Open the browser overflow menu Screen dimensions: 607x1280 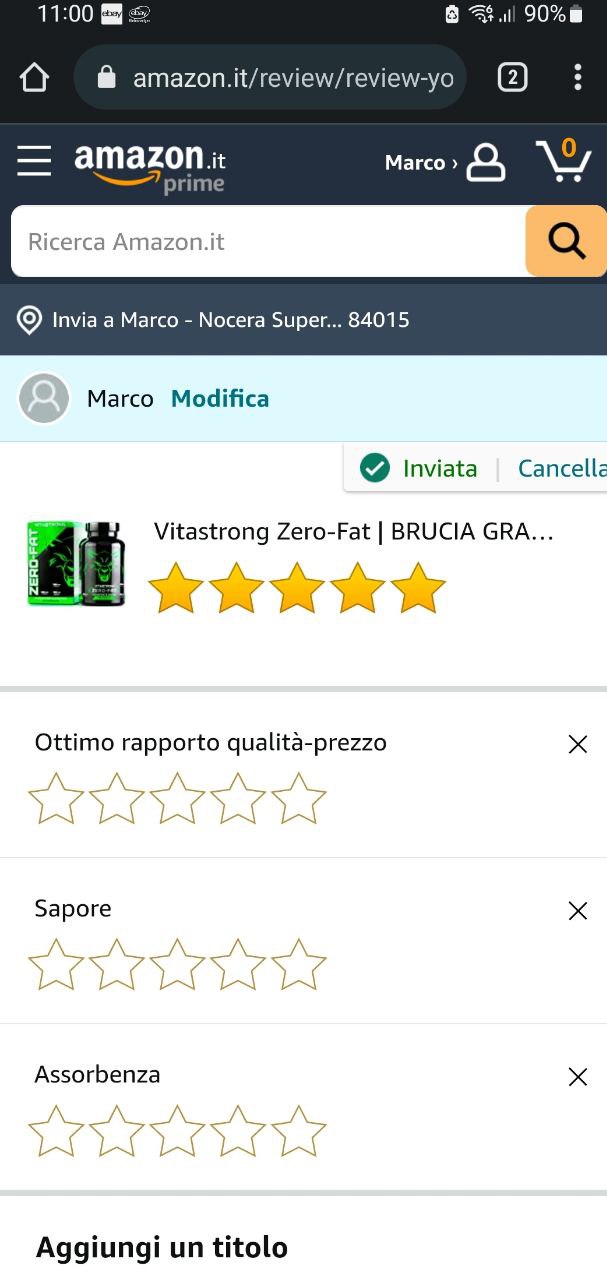point(577,77)
